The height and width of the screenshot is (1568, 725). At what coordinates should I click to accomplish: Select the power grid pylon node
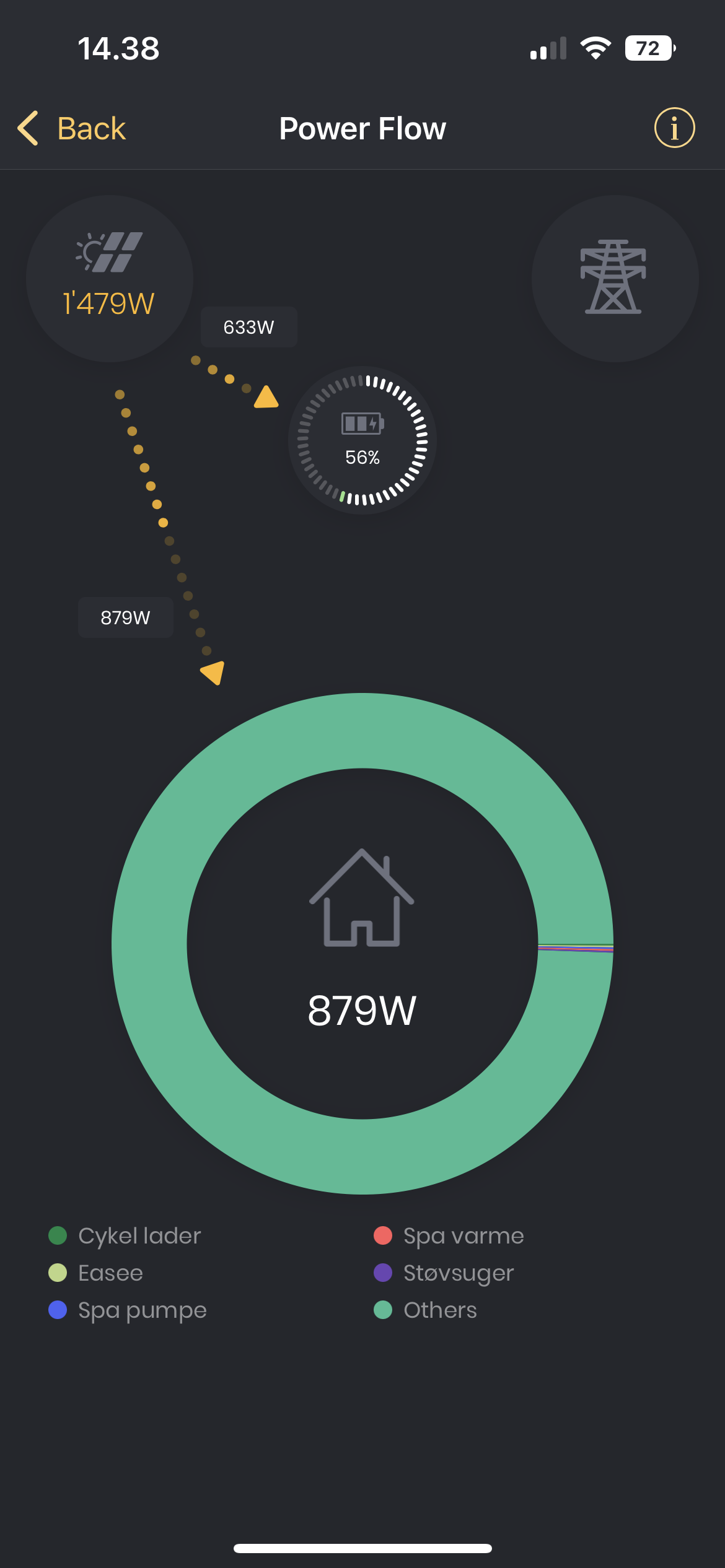click(x=615, y=279)
